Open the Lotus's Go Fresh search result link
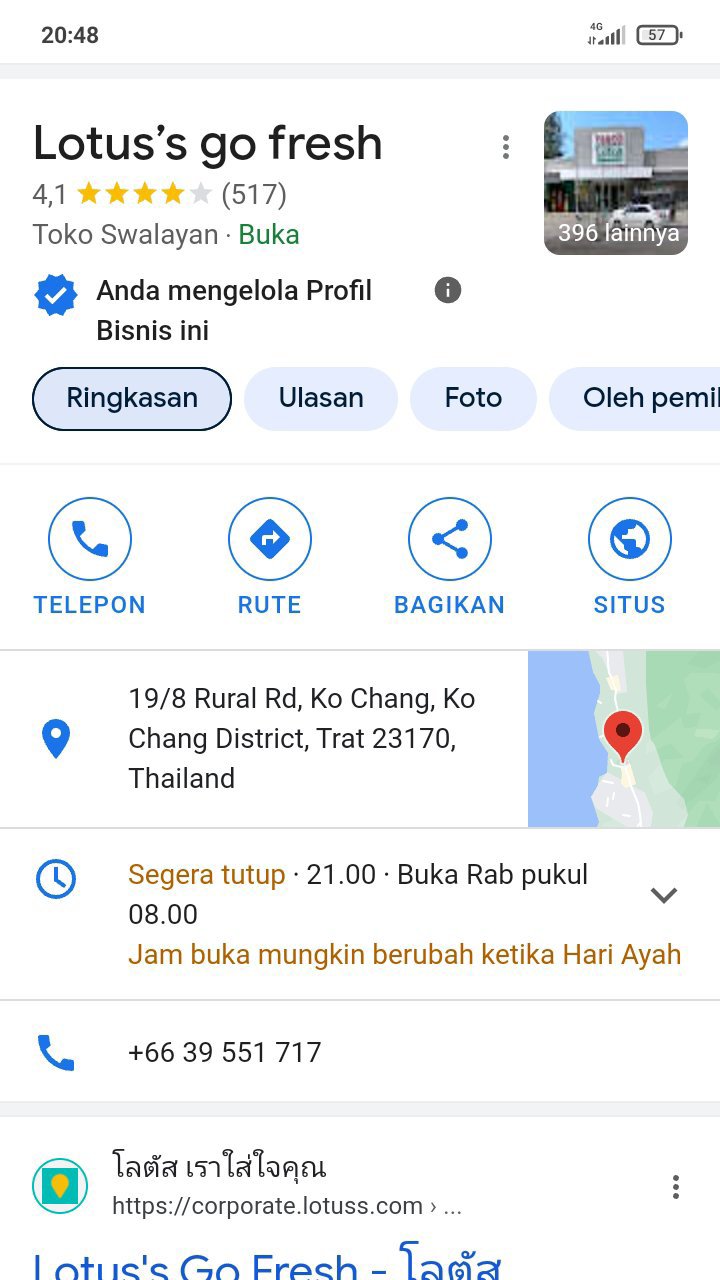This screenshot has height=1280, width=720. [x=266, y=1262]
